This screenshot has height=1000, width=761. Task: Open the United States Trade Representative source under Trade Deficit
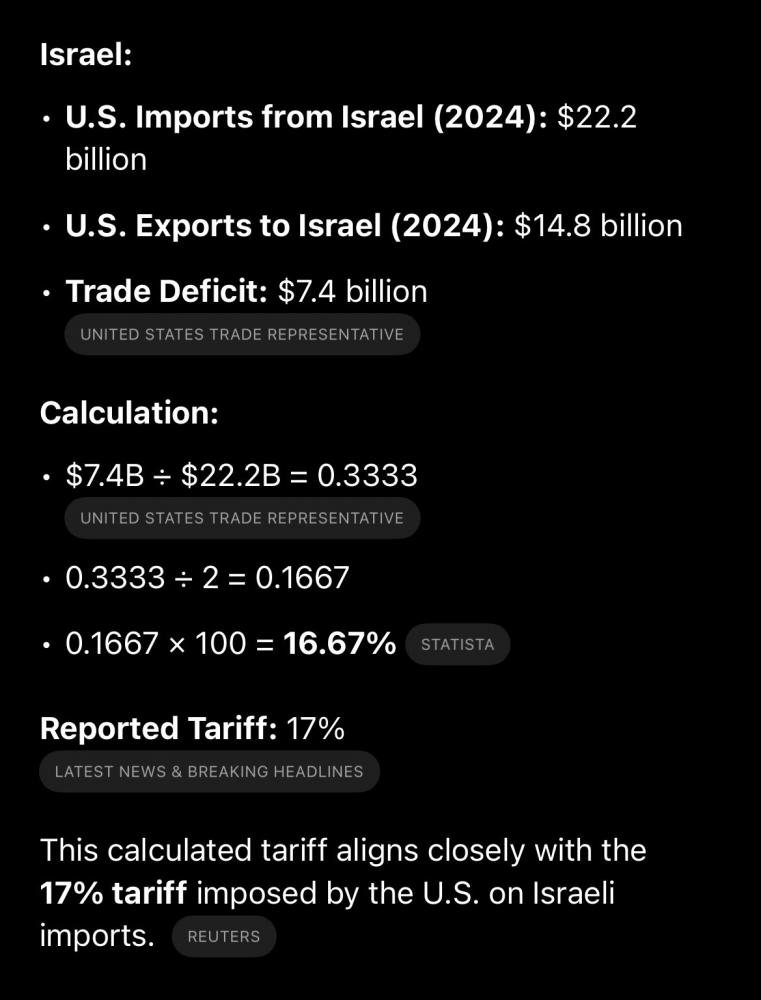[242, 334]
